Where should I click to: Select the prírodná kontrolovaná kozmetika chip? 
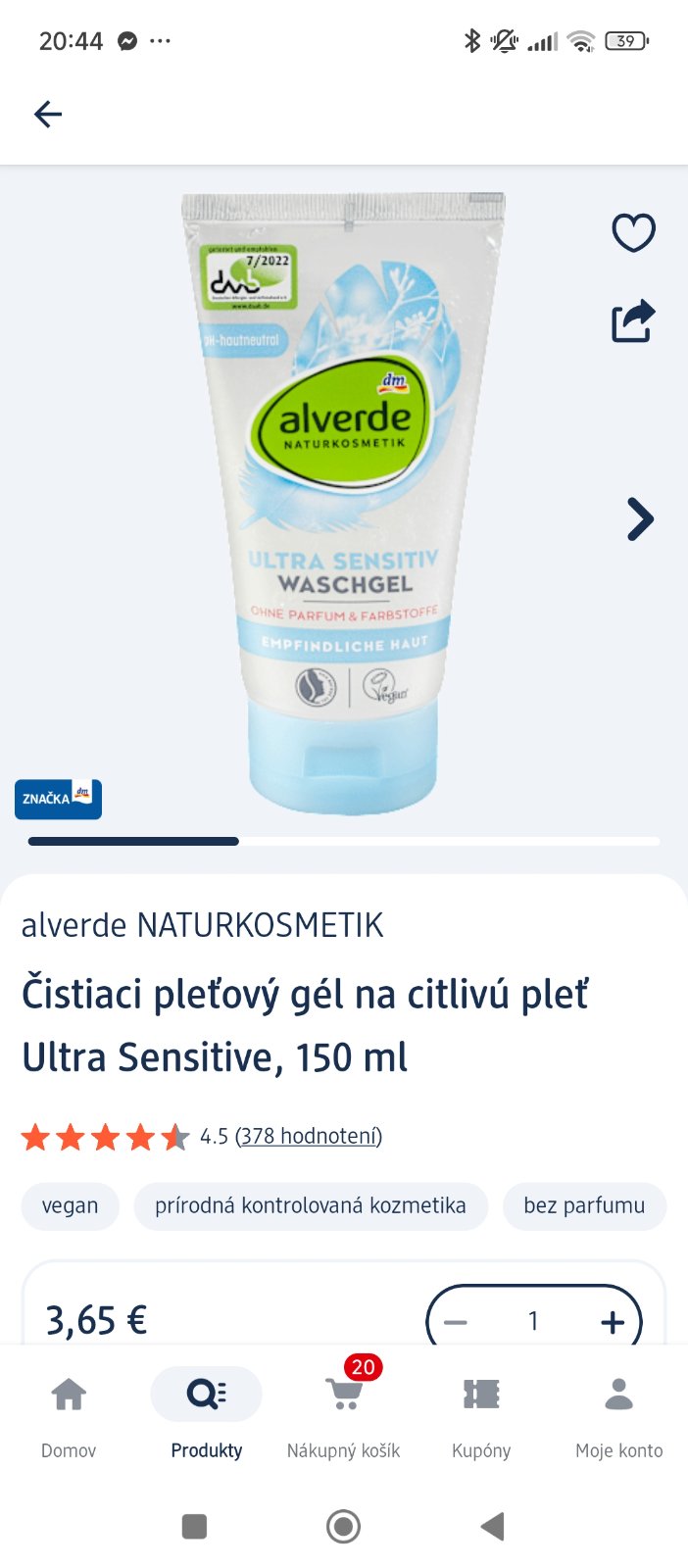pyautogui.click(x=310, y=1205)
